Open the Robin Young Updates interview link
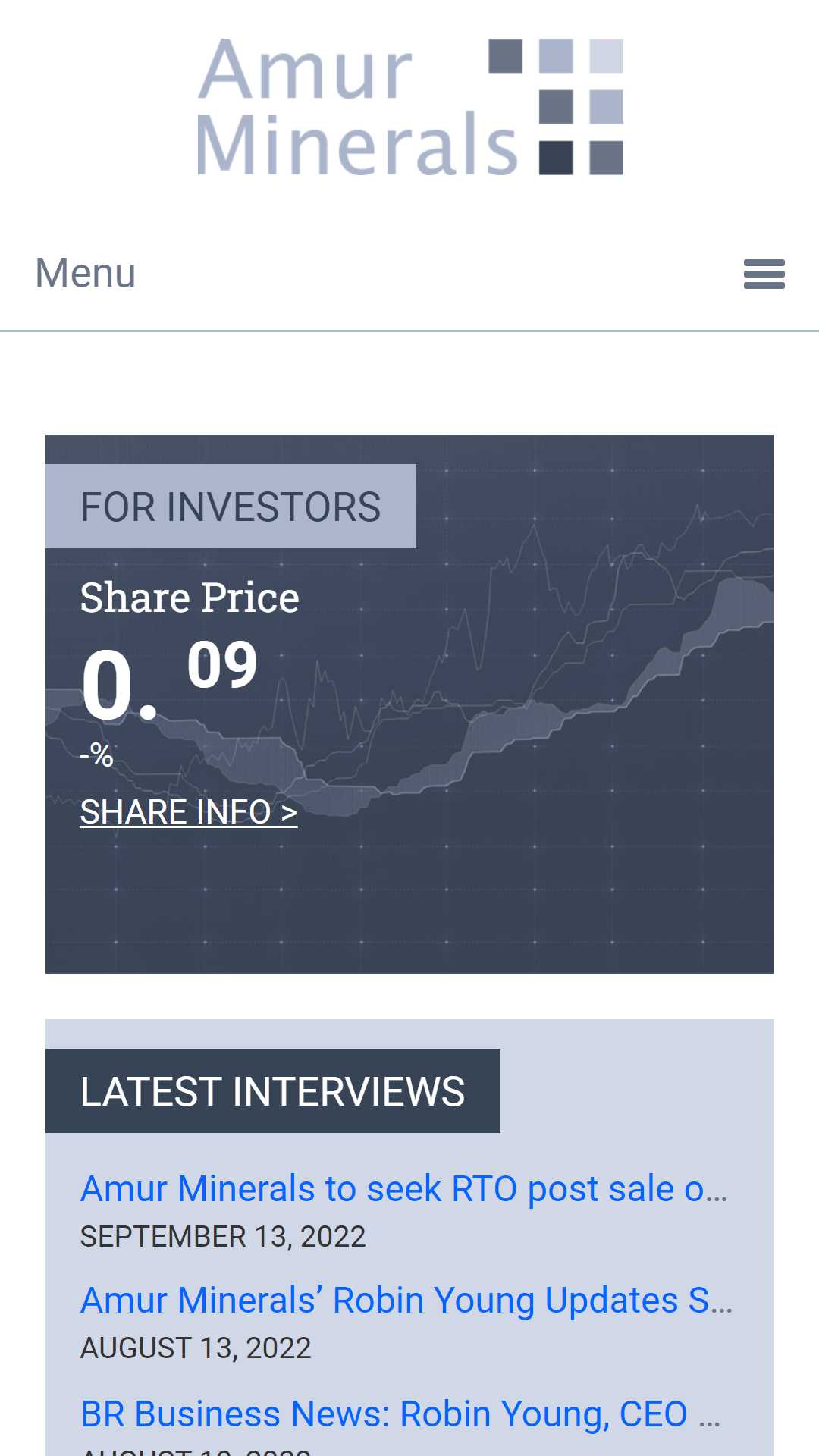The image size is (819, 1456). [406, 1300]
